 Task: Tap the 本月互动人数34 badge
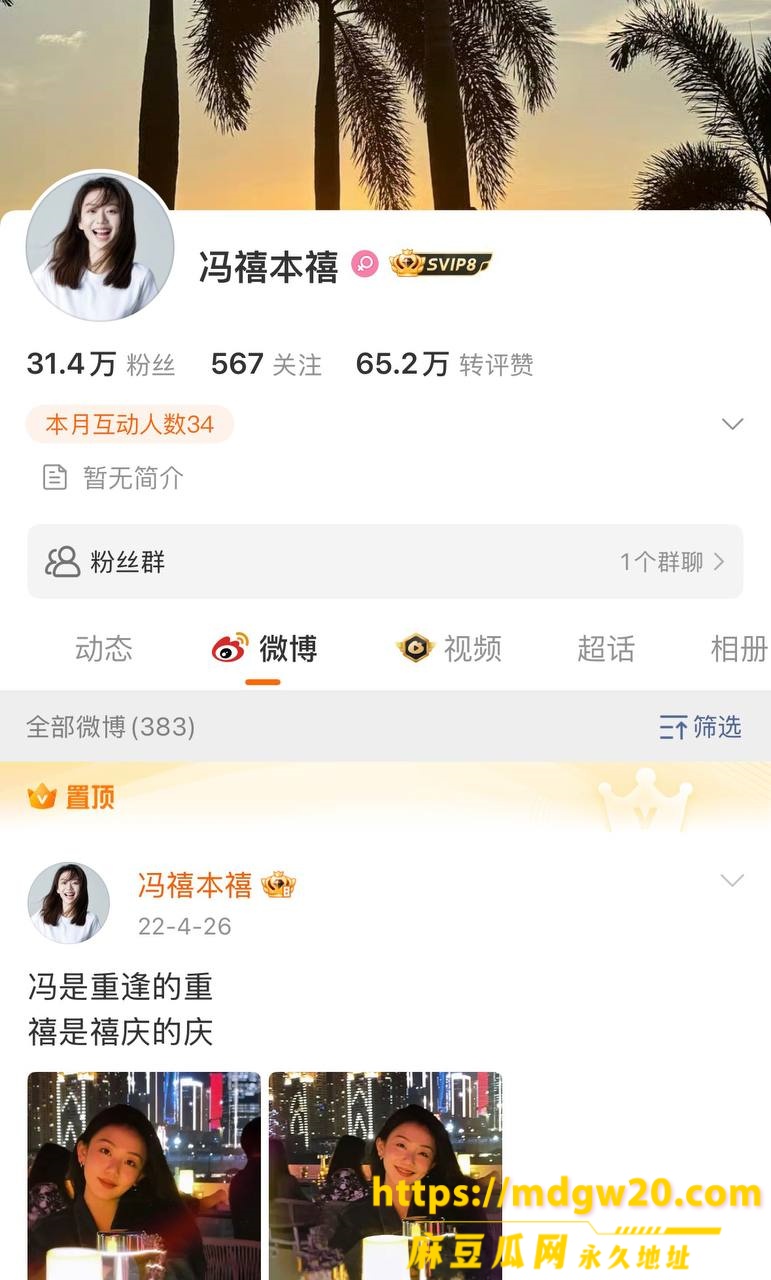pyautogui.click(x=130, y=424)
